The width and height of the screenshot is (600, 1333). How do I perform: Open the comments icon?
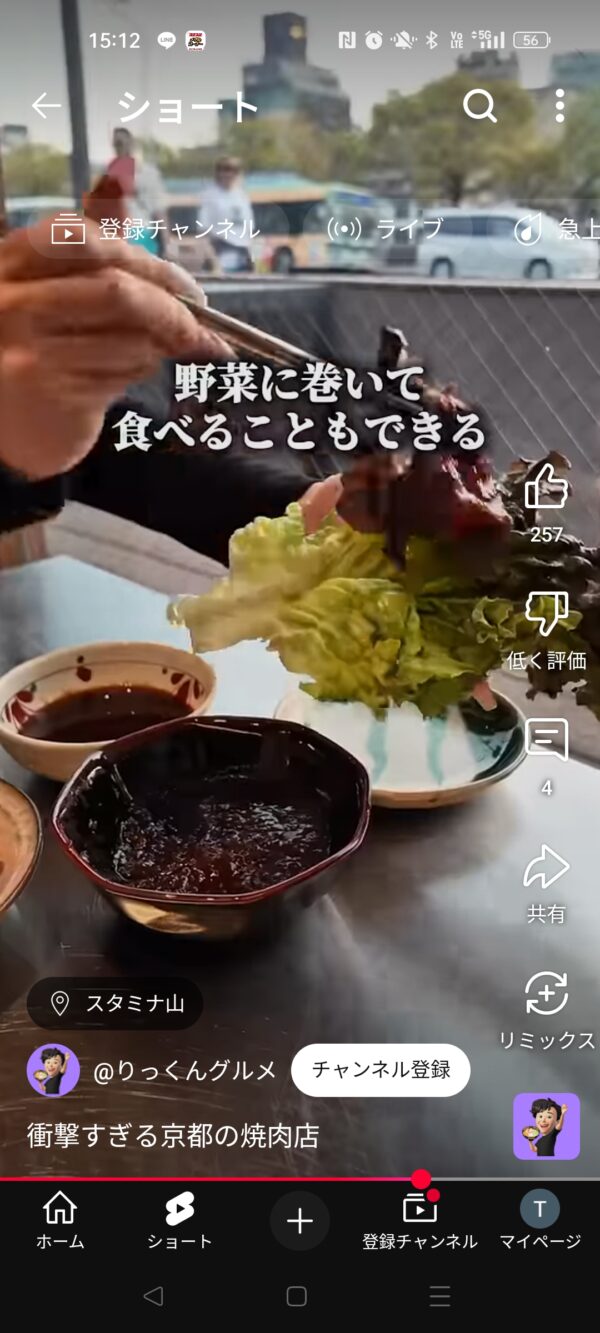(546, 741)
